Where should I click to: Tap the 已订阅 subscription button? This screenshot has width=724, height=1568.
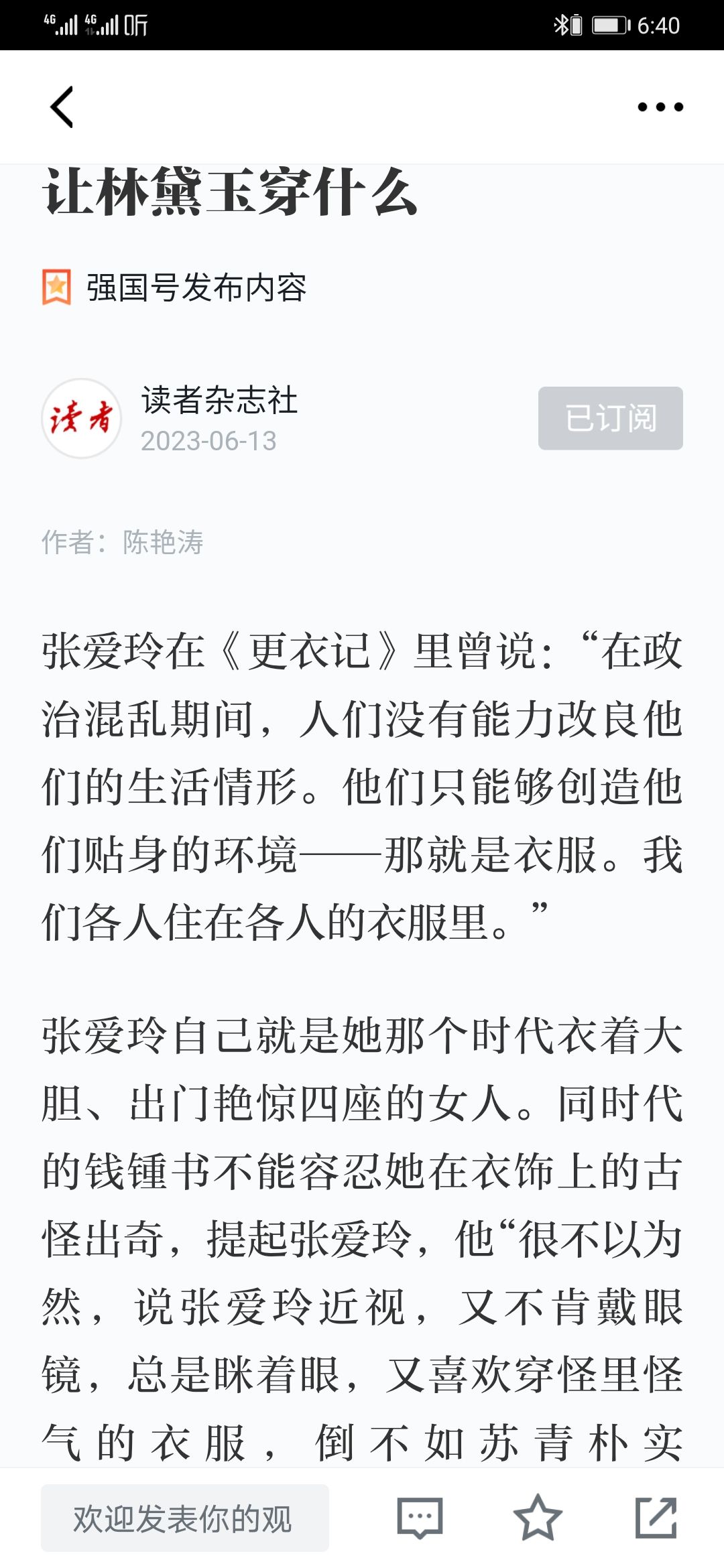coord(610,418)
